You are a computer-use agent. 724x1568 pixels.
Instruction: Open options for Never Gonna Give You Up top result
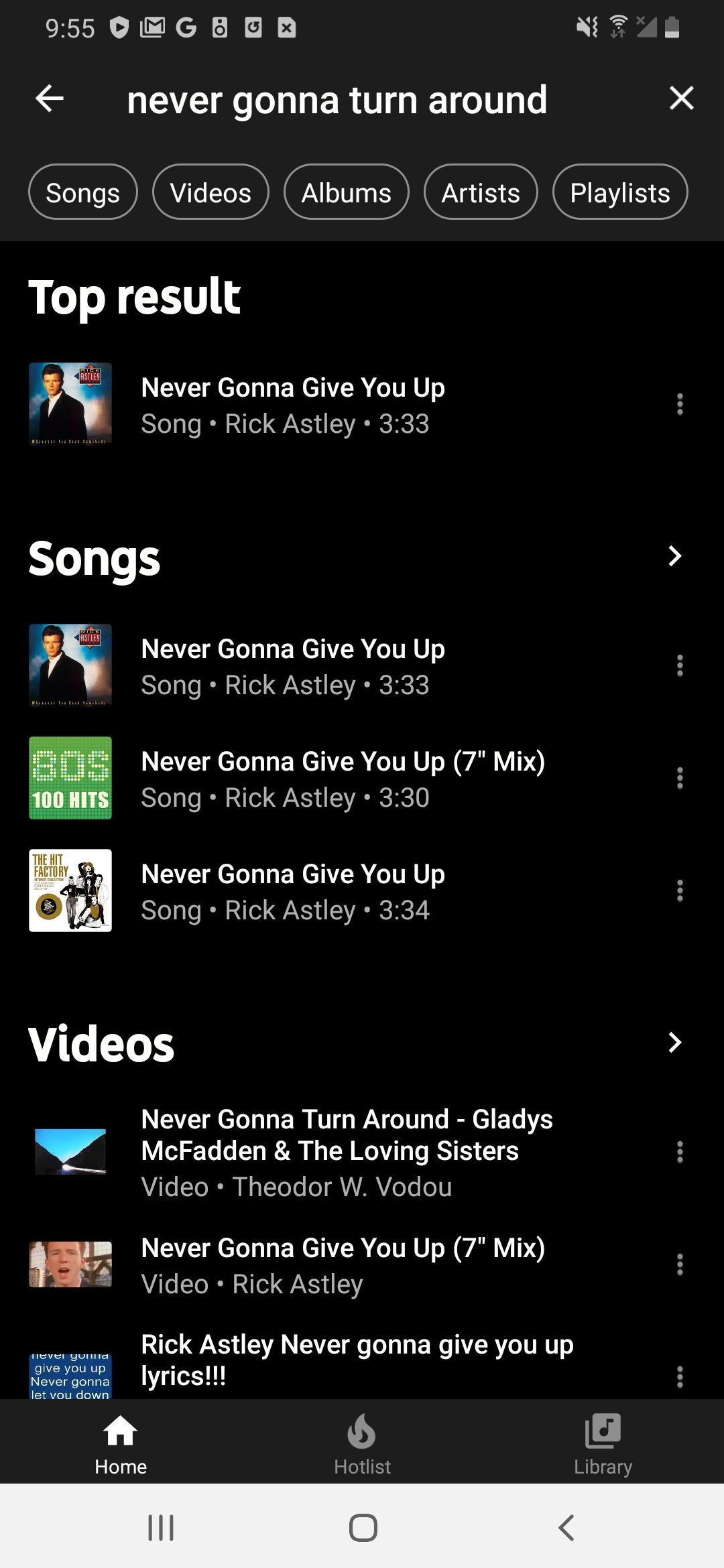coord(679,404)
